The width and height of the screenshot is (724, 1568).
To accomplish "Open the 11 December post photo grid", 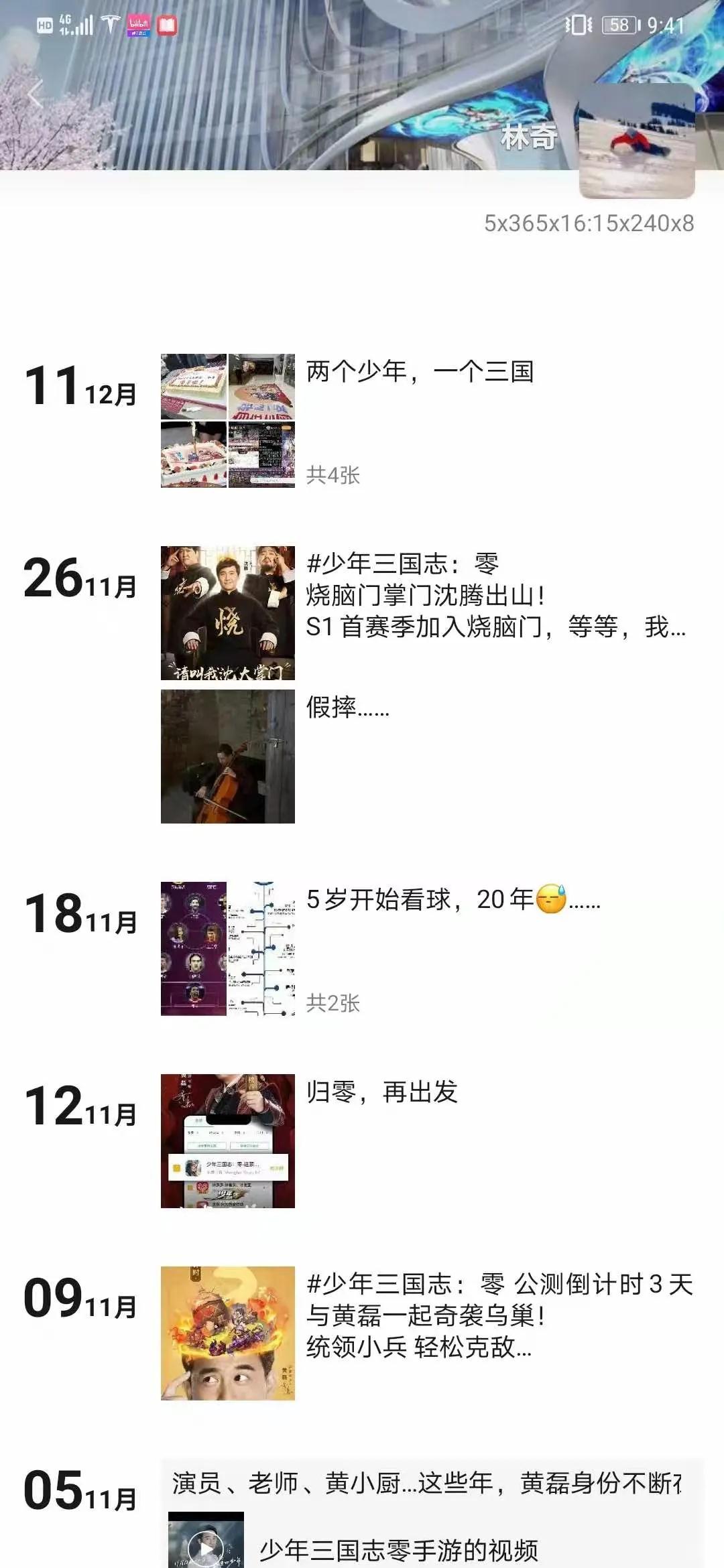I will click(227, 420).
